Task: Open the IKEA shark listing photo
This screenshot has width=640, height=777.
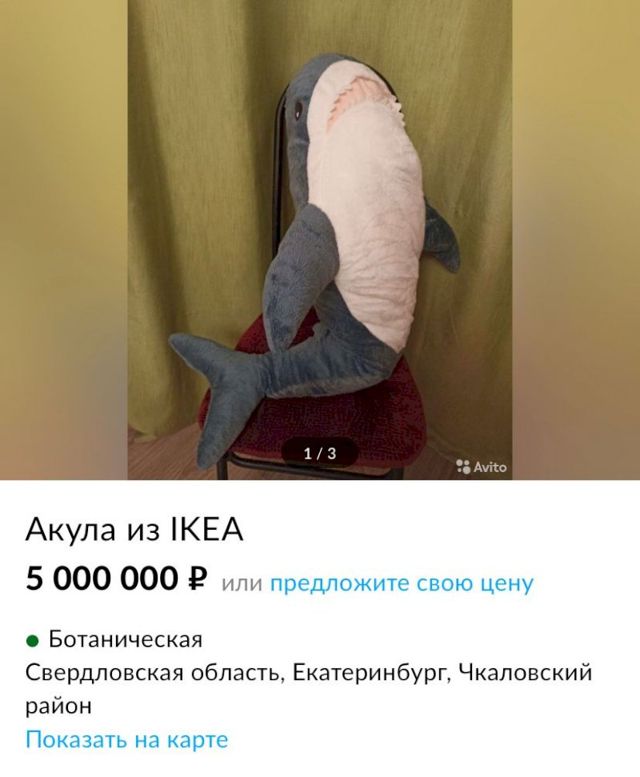Action: 320,240
